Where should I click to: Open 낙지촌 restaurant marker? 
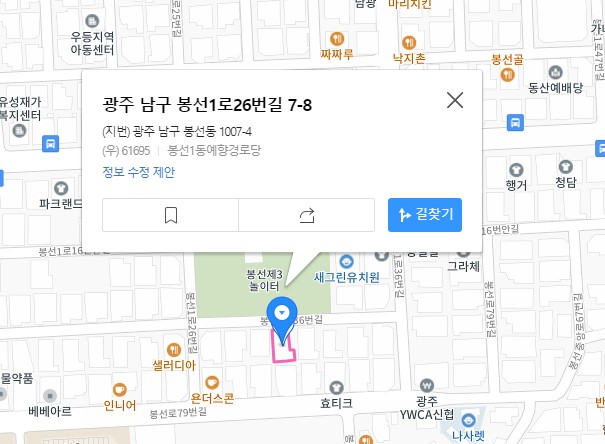[x=408, y=43]
